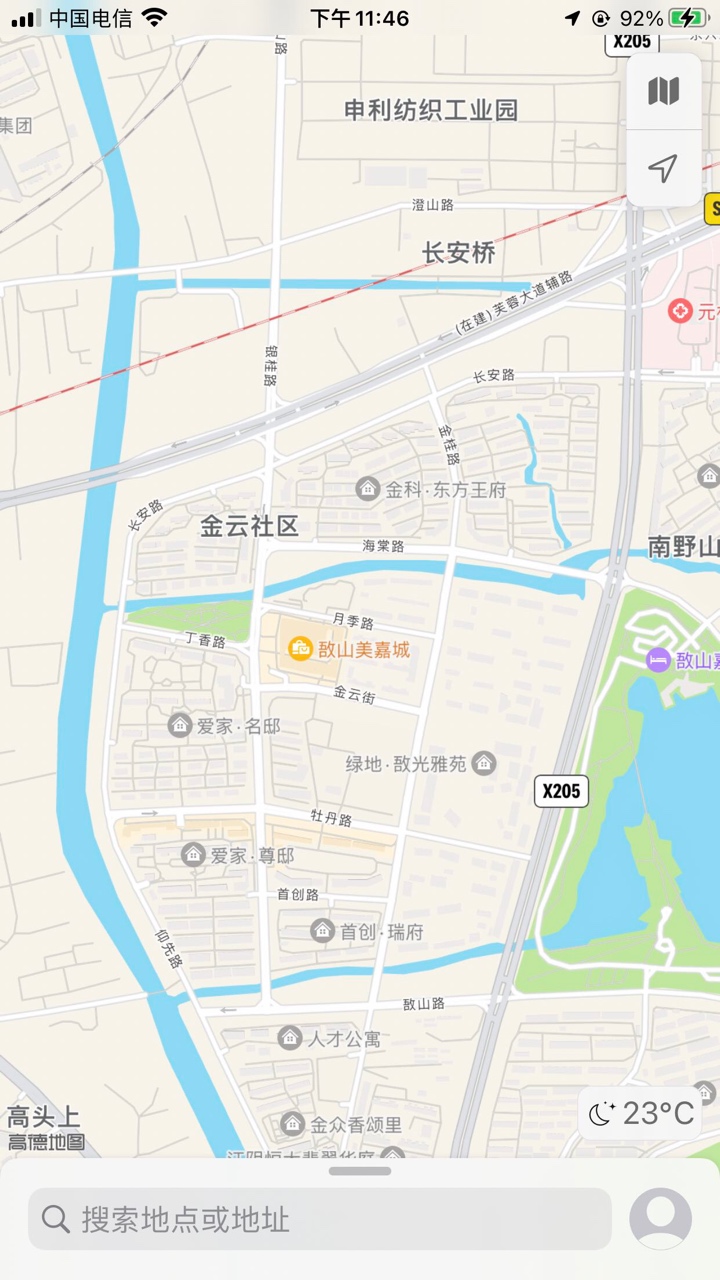Select 爱家·尊邸 residence marker
The width and height of the screenshot is (720, 1280).
193,854
